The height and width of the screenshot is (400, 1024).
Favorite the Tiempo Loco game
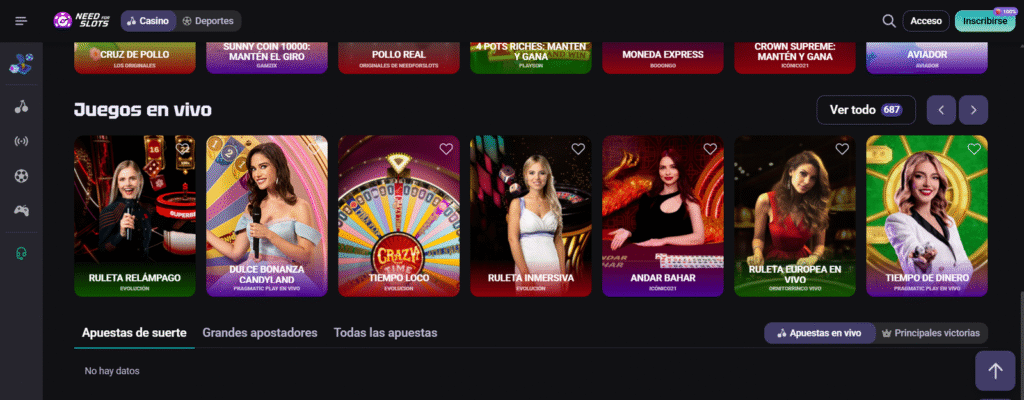pos(446,149)
